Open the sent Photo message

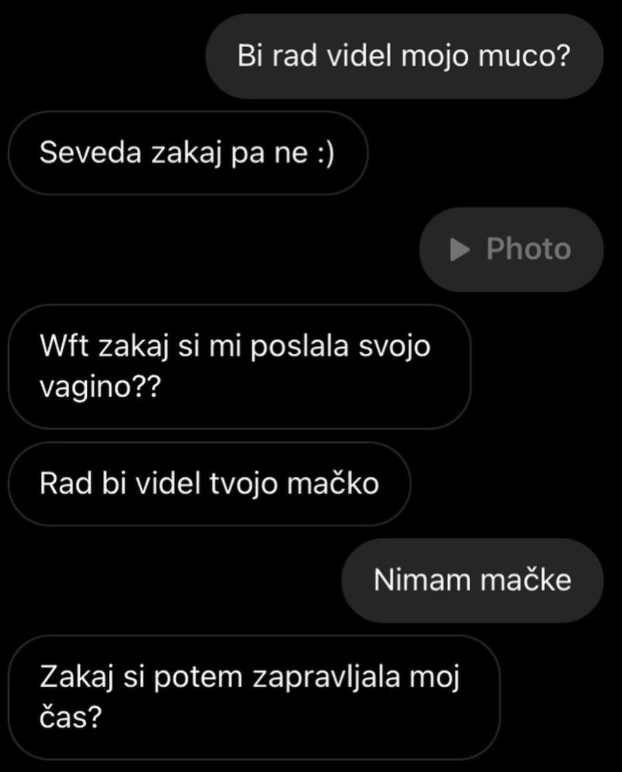coord(511,249)
